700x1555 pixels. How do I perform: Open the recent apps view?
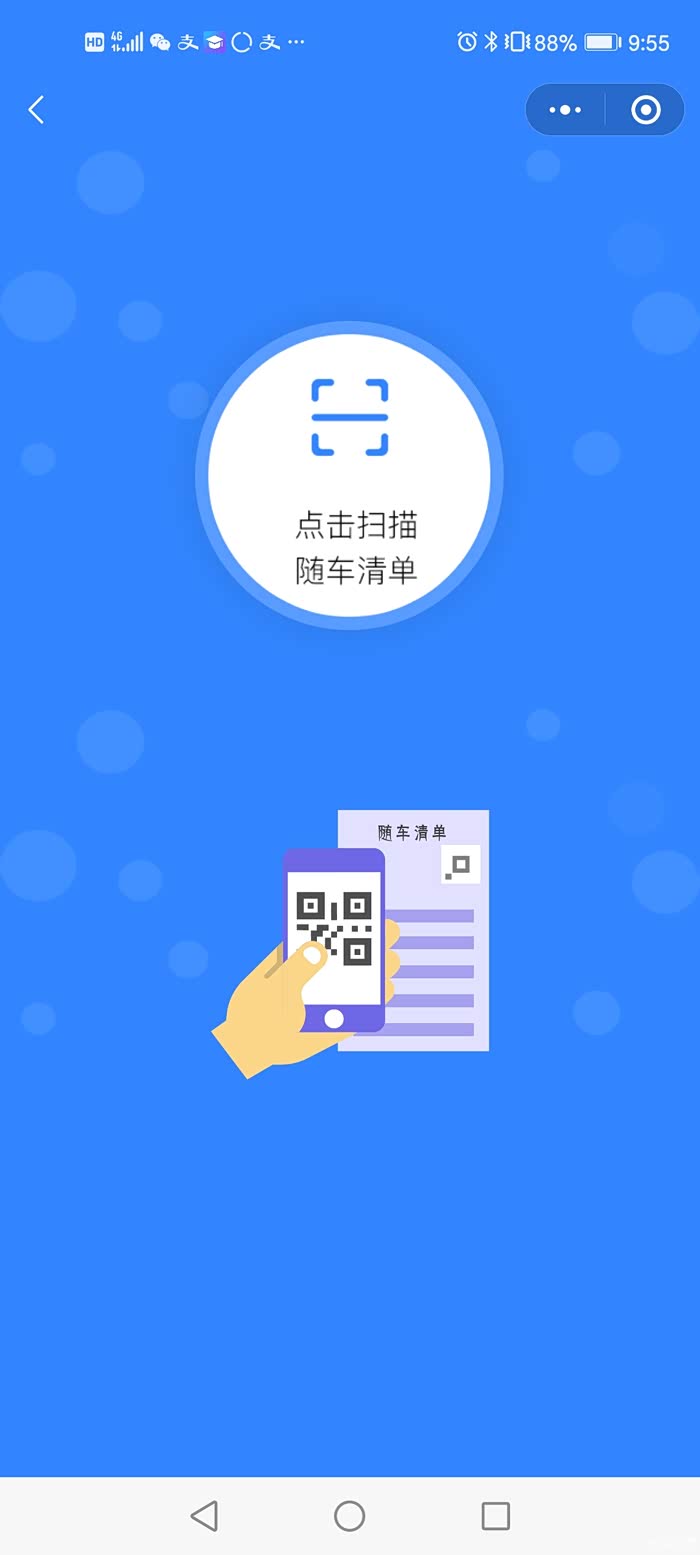click(x=496, y=1516)
